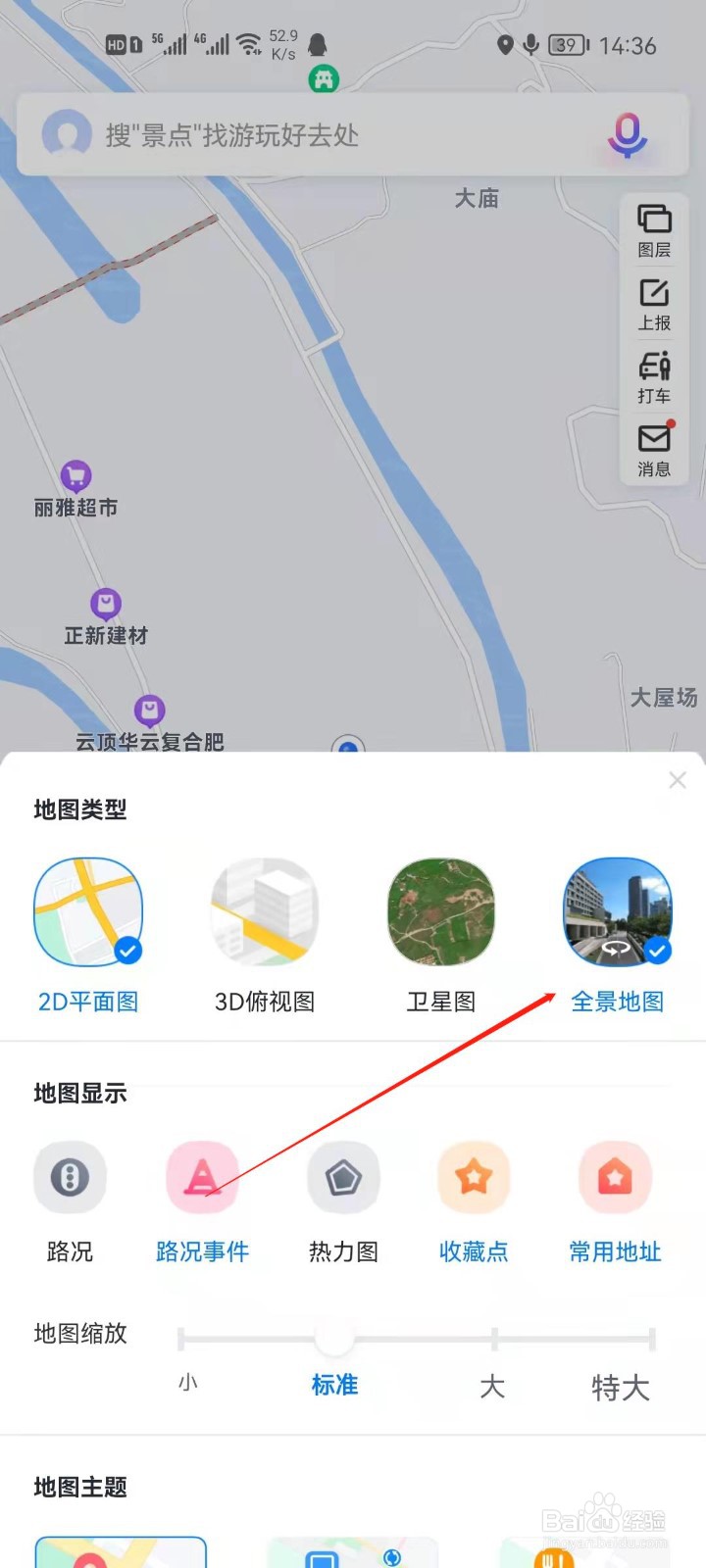
Task: Close the map settings panel
Action: click(677, 780)
